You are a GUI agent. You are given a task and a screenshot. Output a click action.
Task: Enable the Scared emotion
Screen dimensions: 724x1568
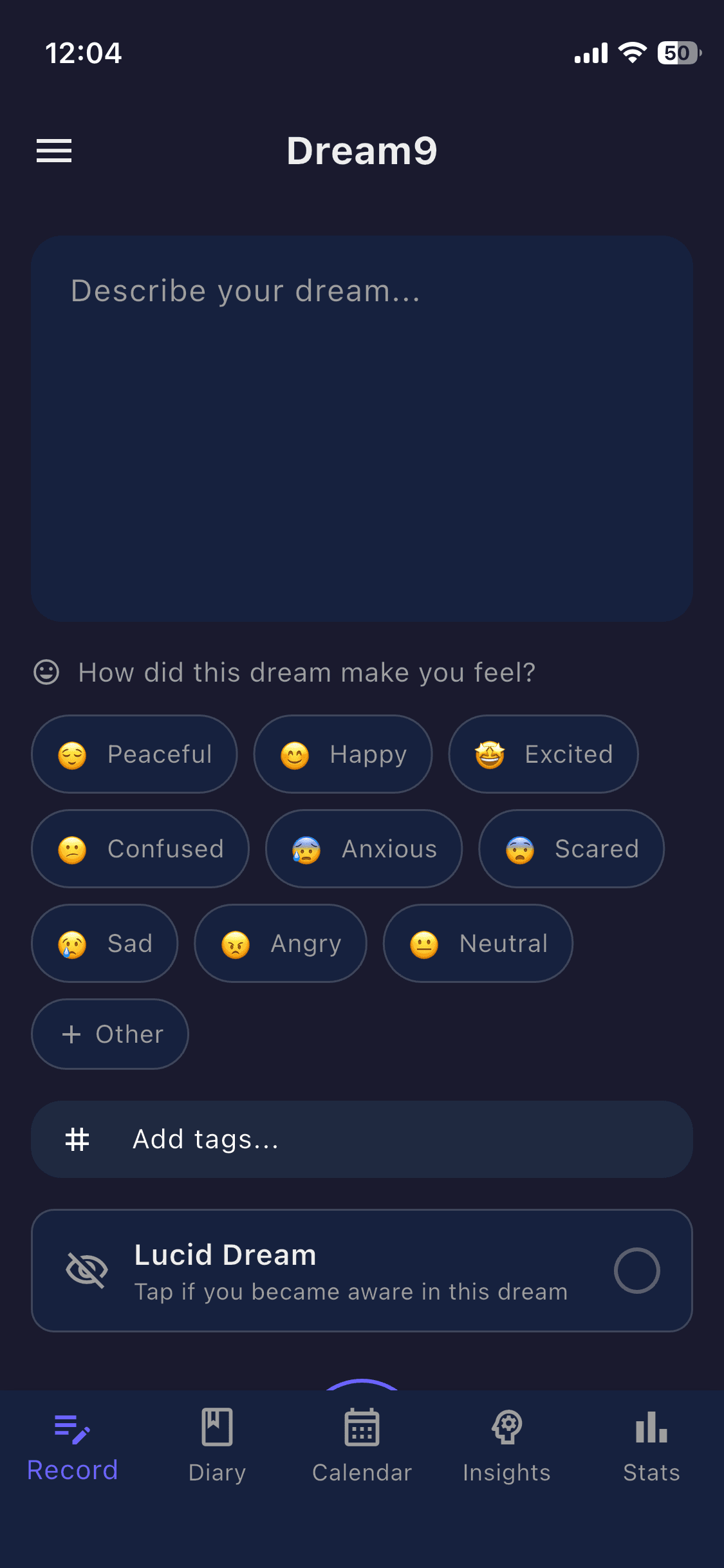[x=571, y=848]
